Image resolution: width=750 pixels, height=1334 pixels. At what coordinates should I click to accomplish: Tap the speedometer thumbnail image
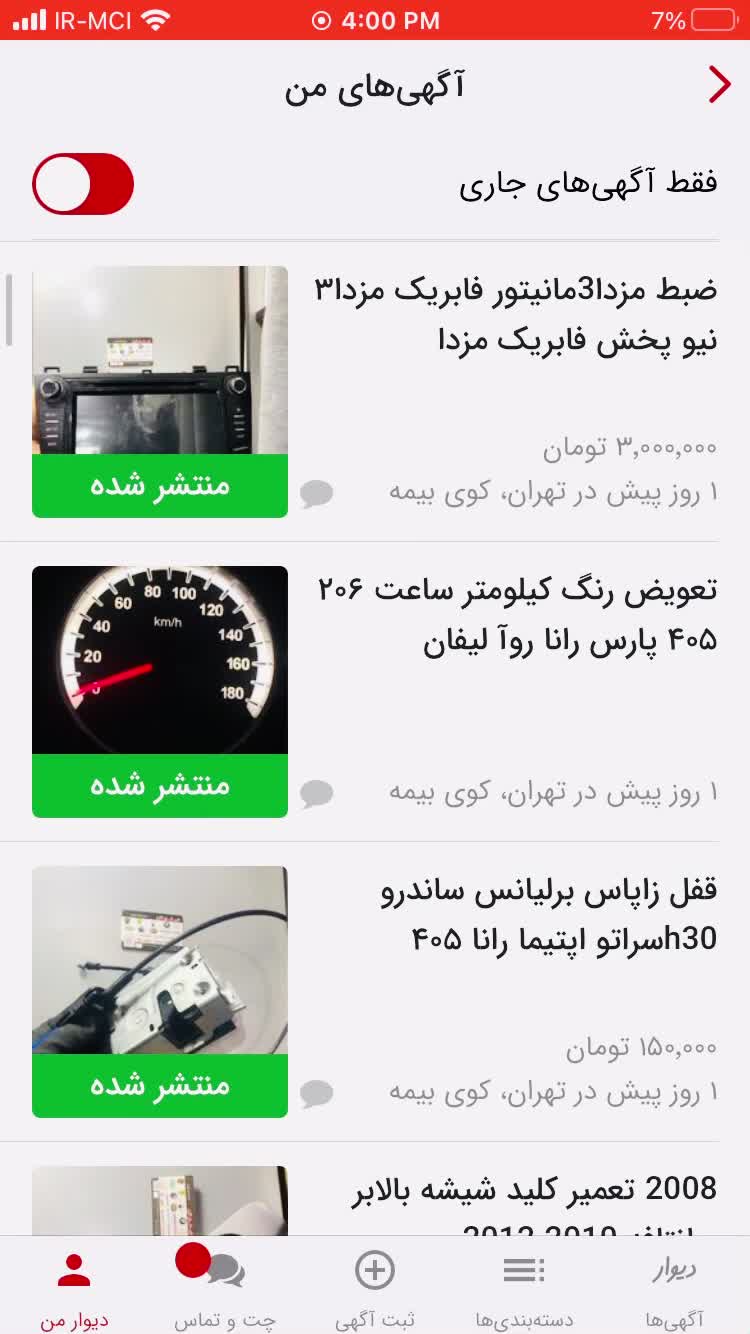tap(159, 660)
